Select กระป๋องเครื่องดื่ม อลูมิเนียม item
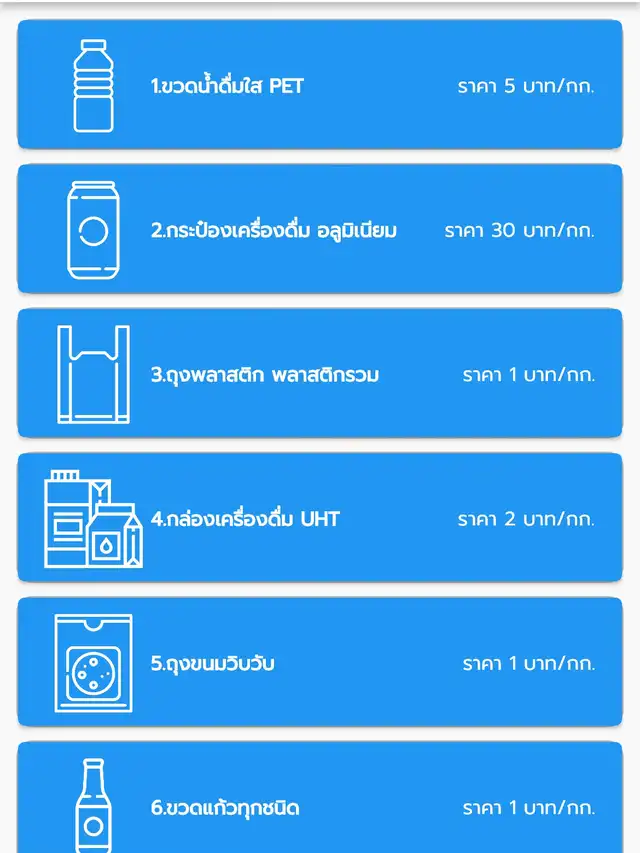Screen dimensions: 640x853 point(320,229)
